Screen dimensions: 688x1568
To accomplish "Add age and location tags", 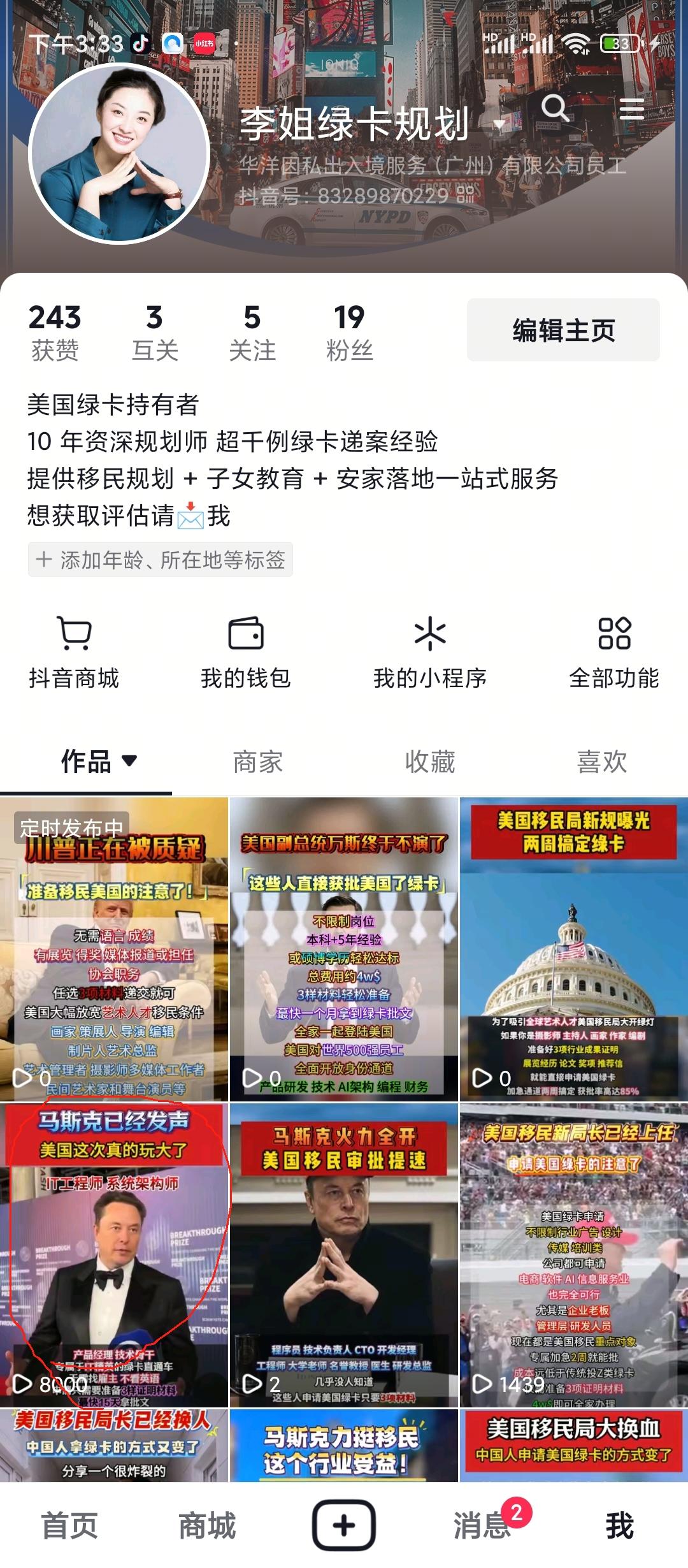I will point(161,560).
